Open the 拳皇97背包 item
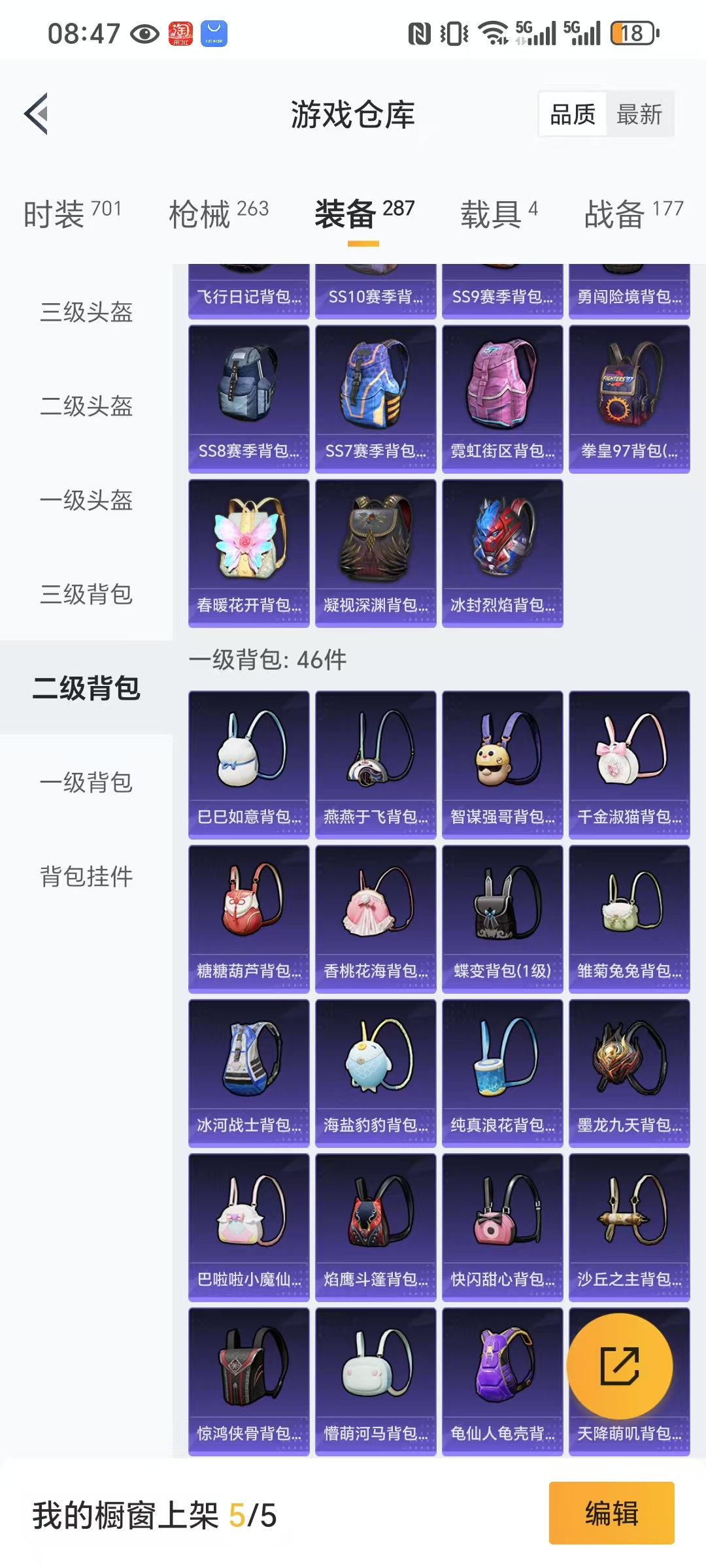 tap(630, 399)
